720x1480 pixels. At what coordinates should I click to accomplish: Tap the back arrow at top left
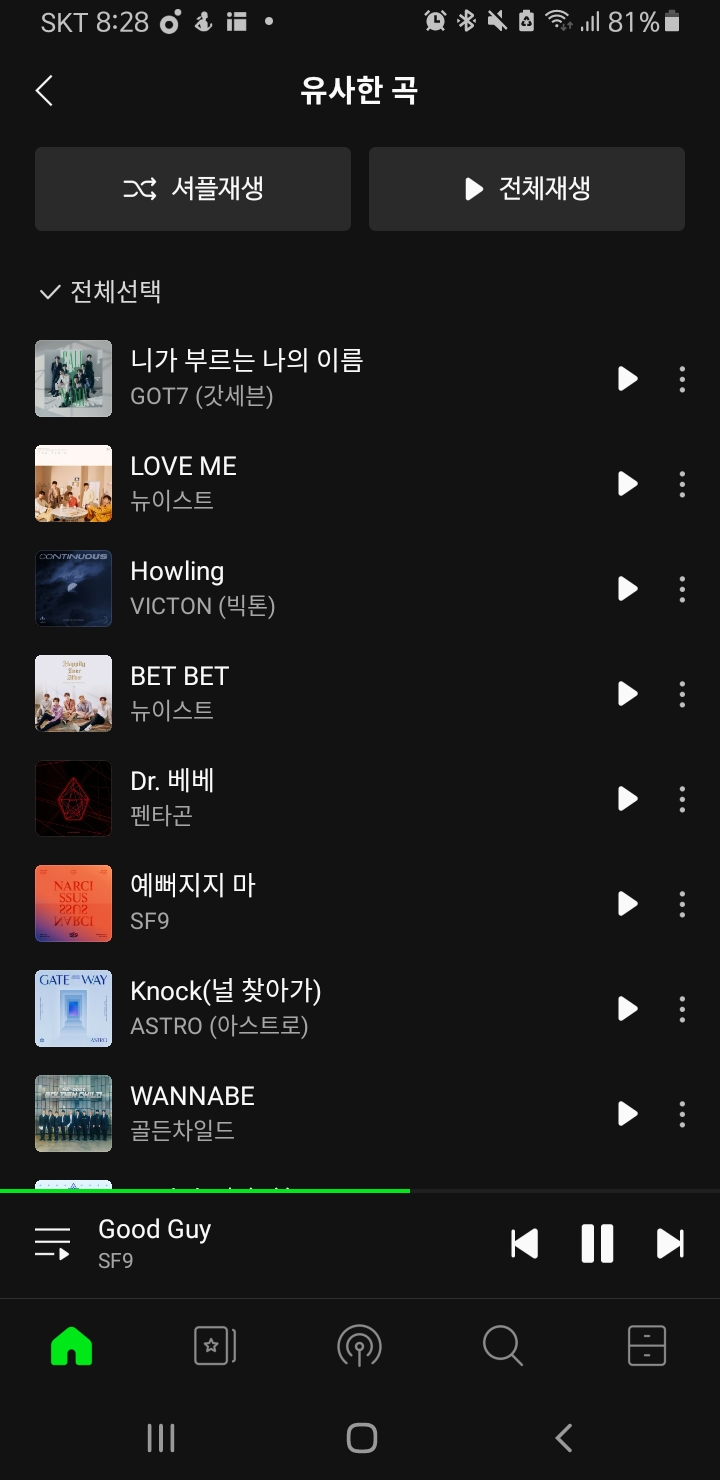point(44,90)
